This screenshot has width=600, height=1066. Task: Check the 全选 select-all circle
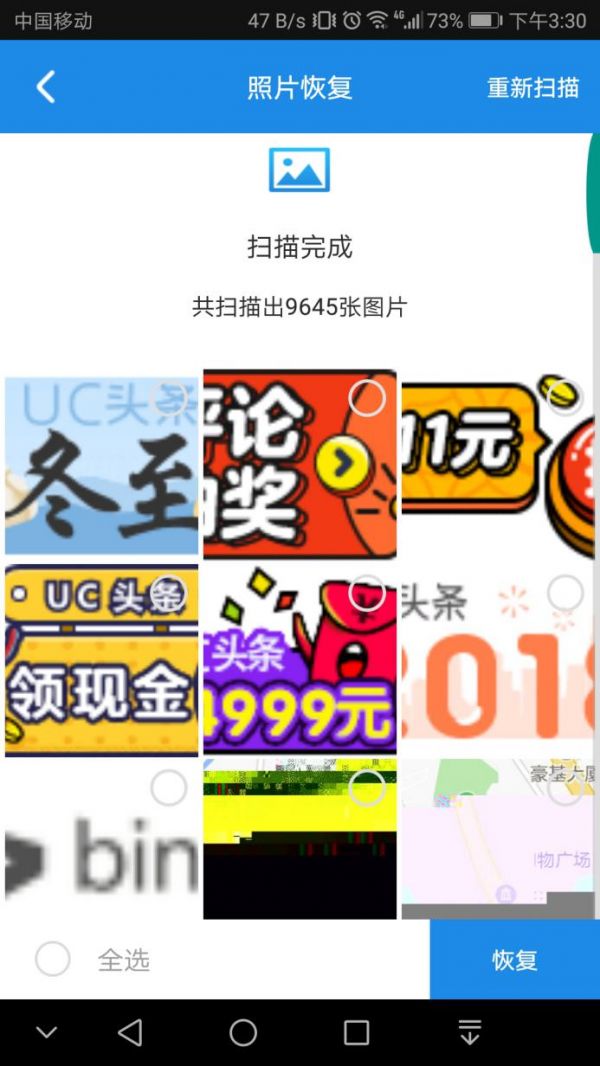(x=53, y=959)
